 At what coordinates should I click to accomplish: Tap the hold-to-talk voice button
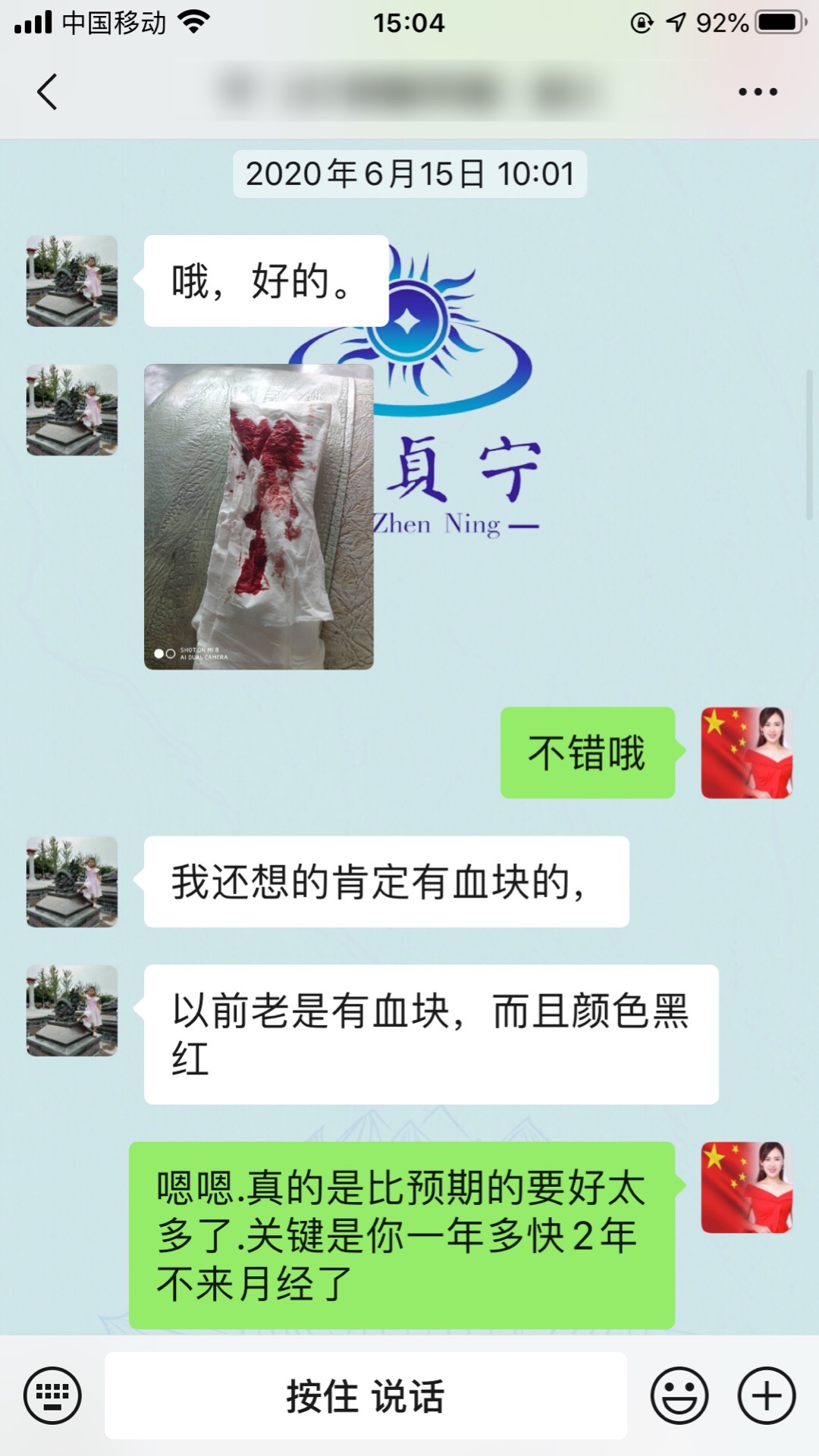click(x=366, y=1395)
